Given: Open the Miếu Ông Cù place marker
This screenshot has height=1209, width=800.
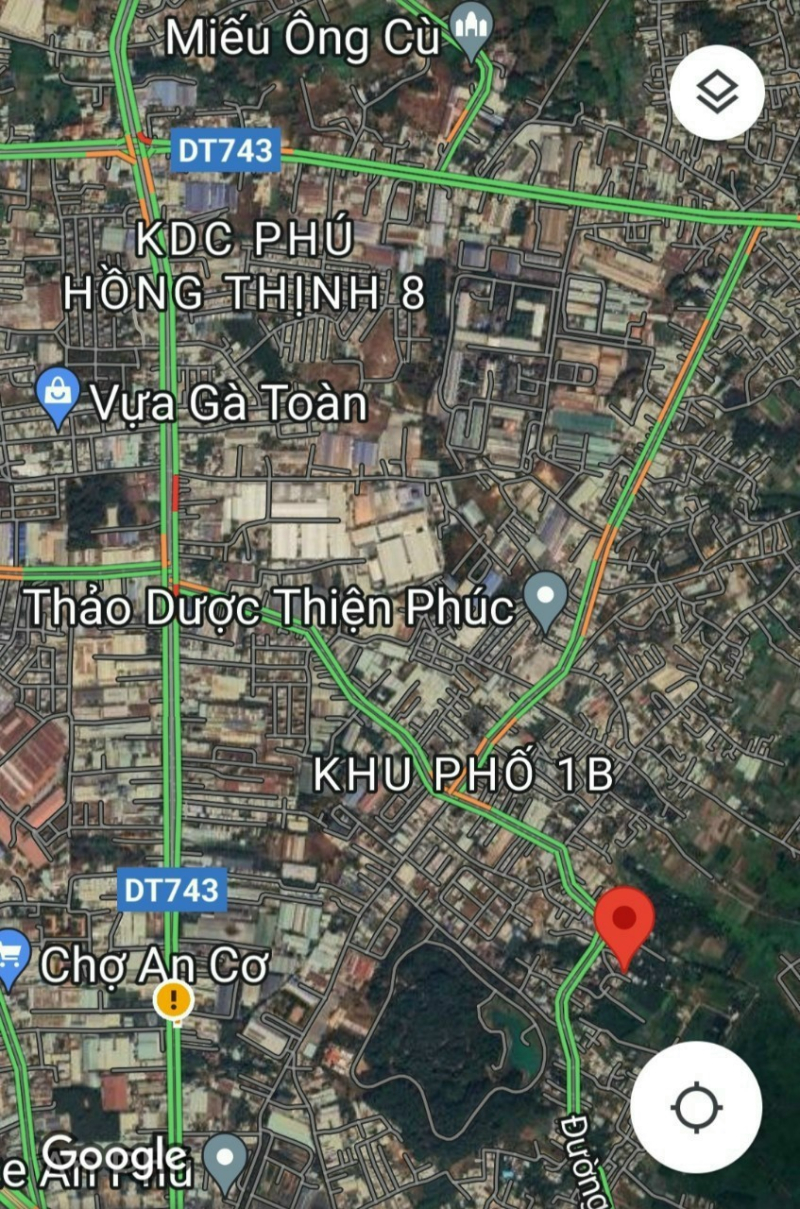Looking at the screenshot, I should 471,30.
